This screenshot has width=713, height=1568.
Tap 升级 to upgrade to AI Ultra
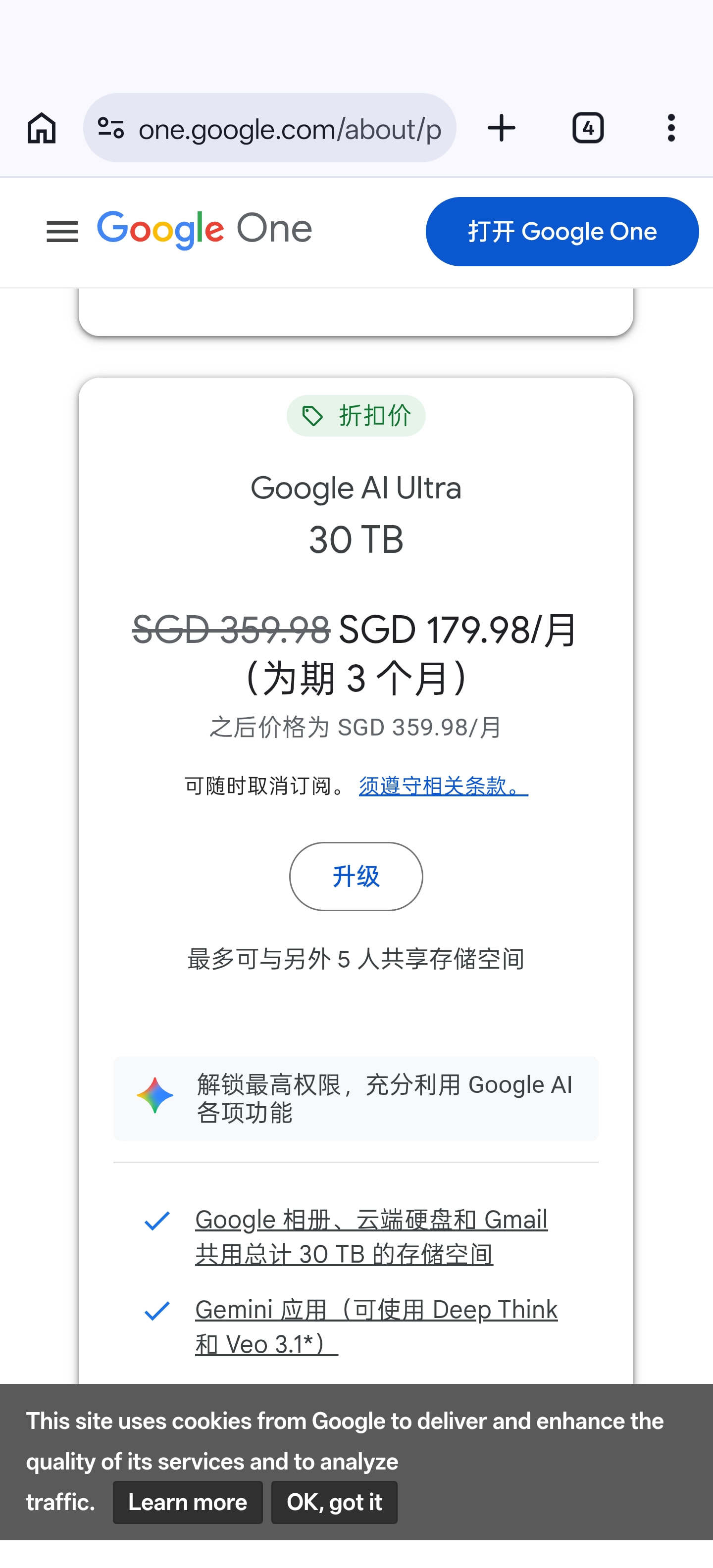point(356,877)
